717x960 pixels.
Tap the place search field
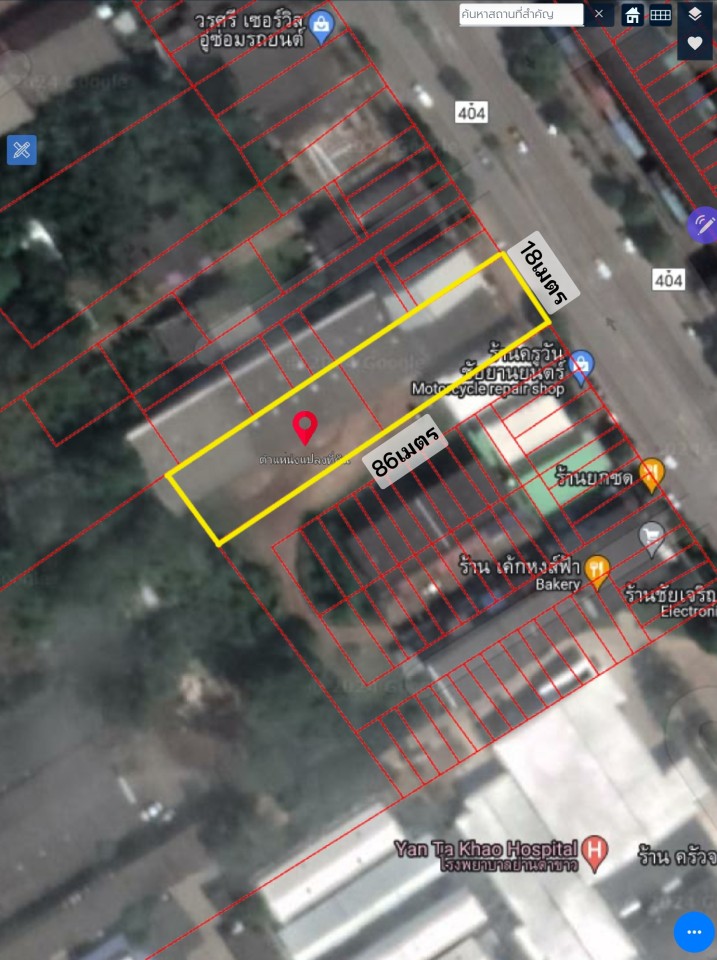[520, 14]
